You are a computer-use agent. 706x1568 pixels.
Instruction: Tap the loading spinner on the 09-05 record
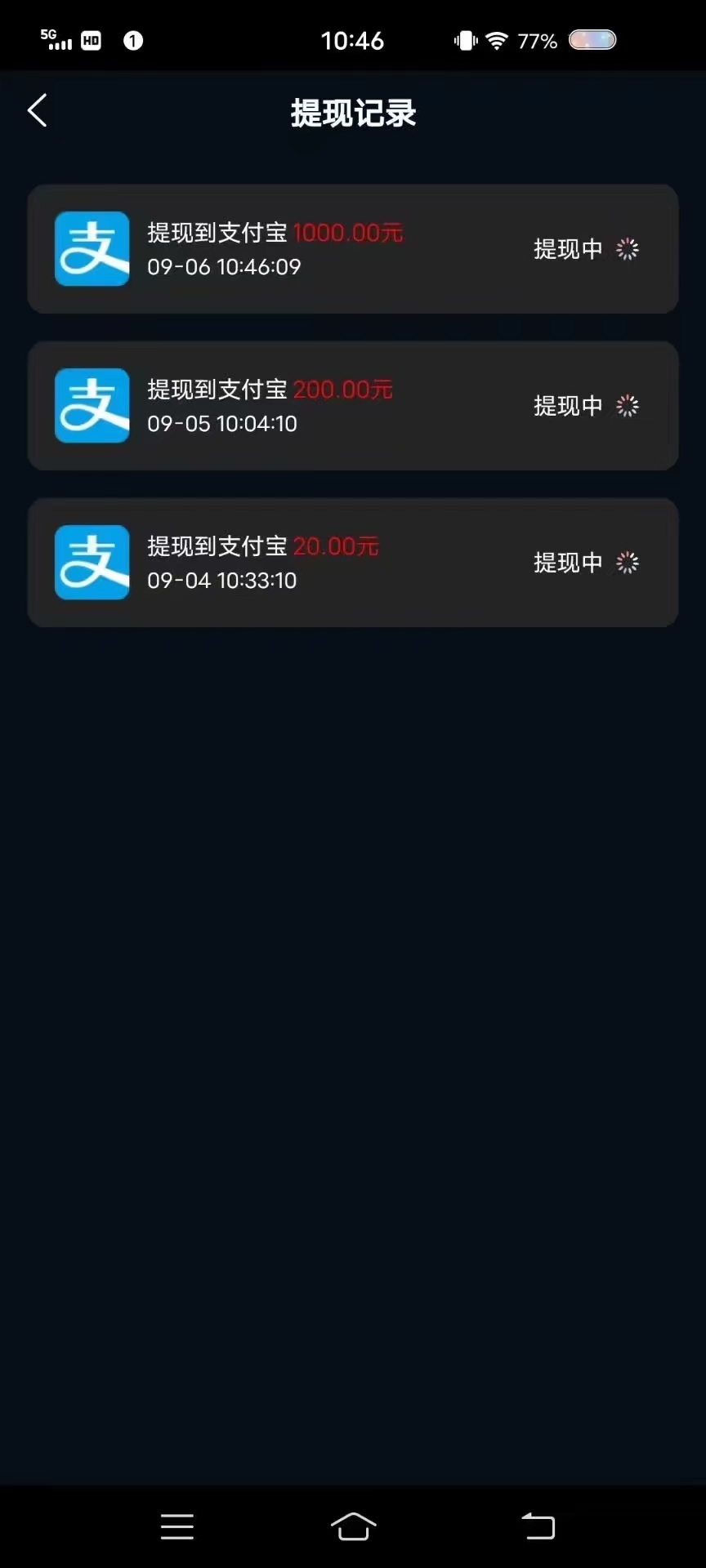coord(626,406)
